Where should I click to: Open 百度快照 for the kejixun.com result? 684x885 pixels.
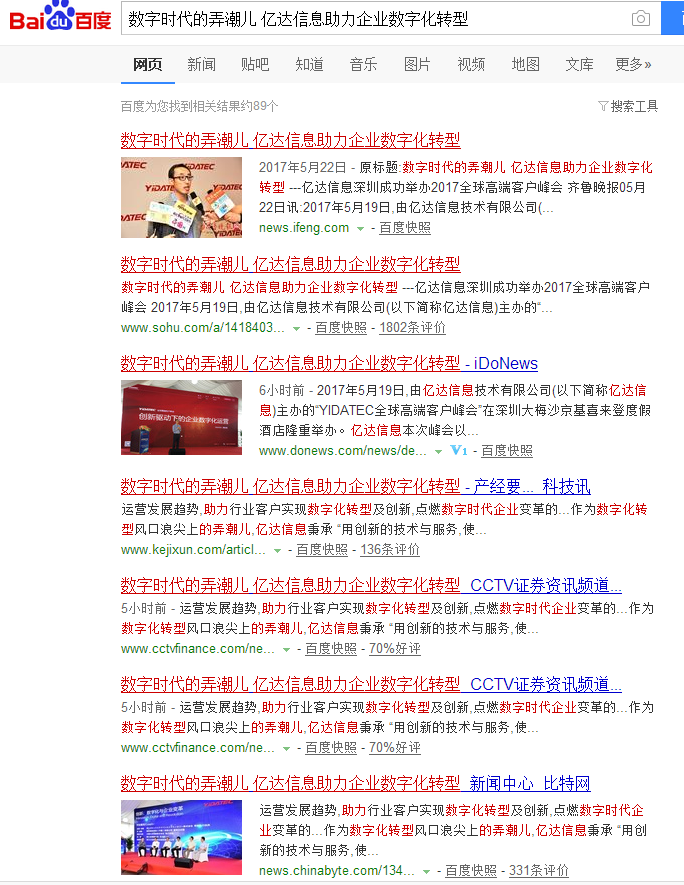tap(322, 549)
